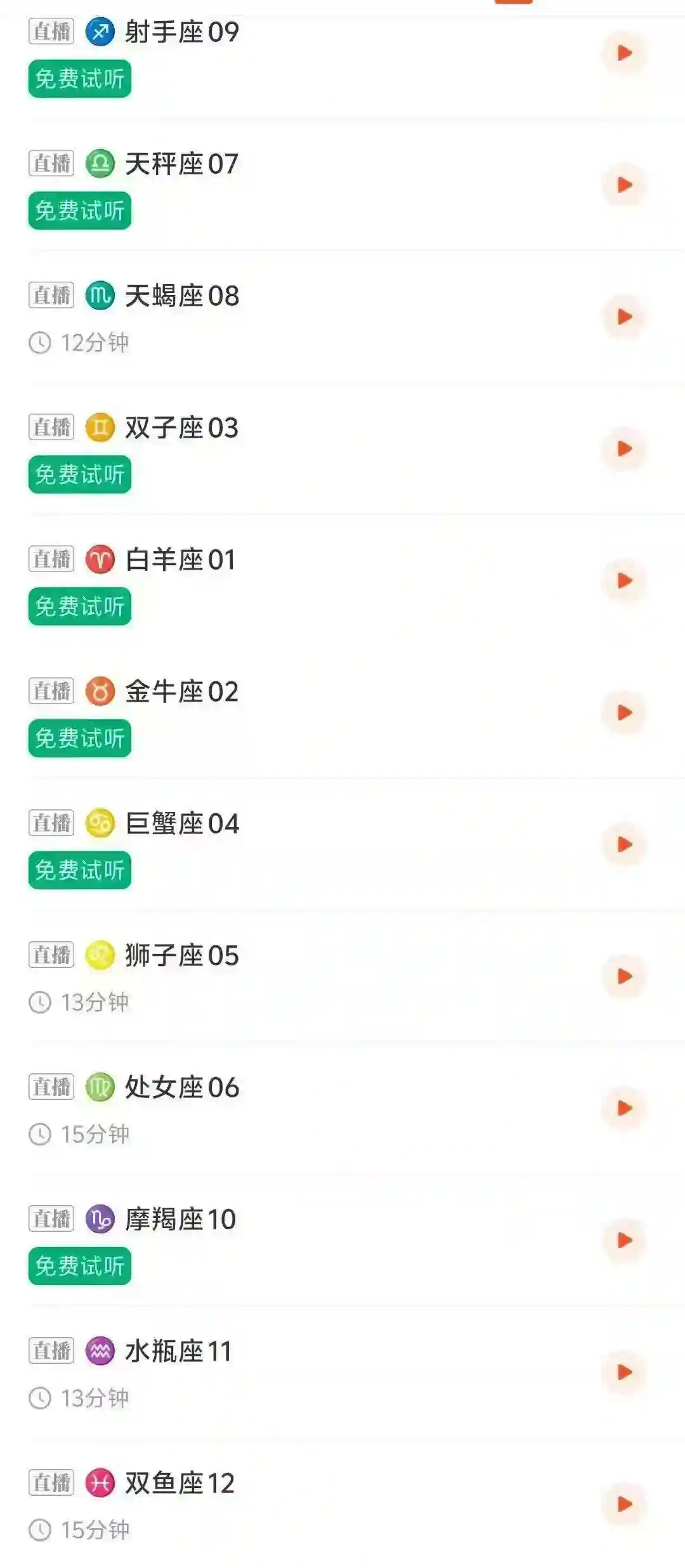Play the 水瓶座11 episode
The width and height of the screenshot is (685, 1568).
[625, 1372]
